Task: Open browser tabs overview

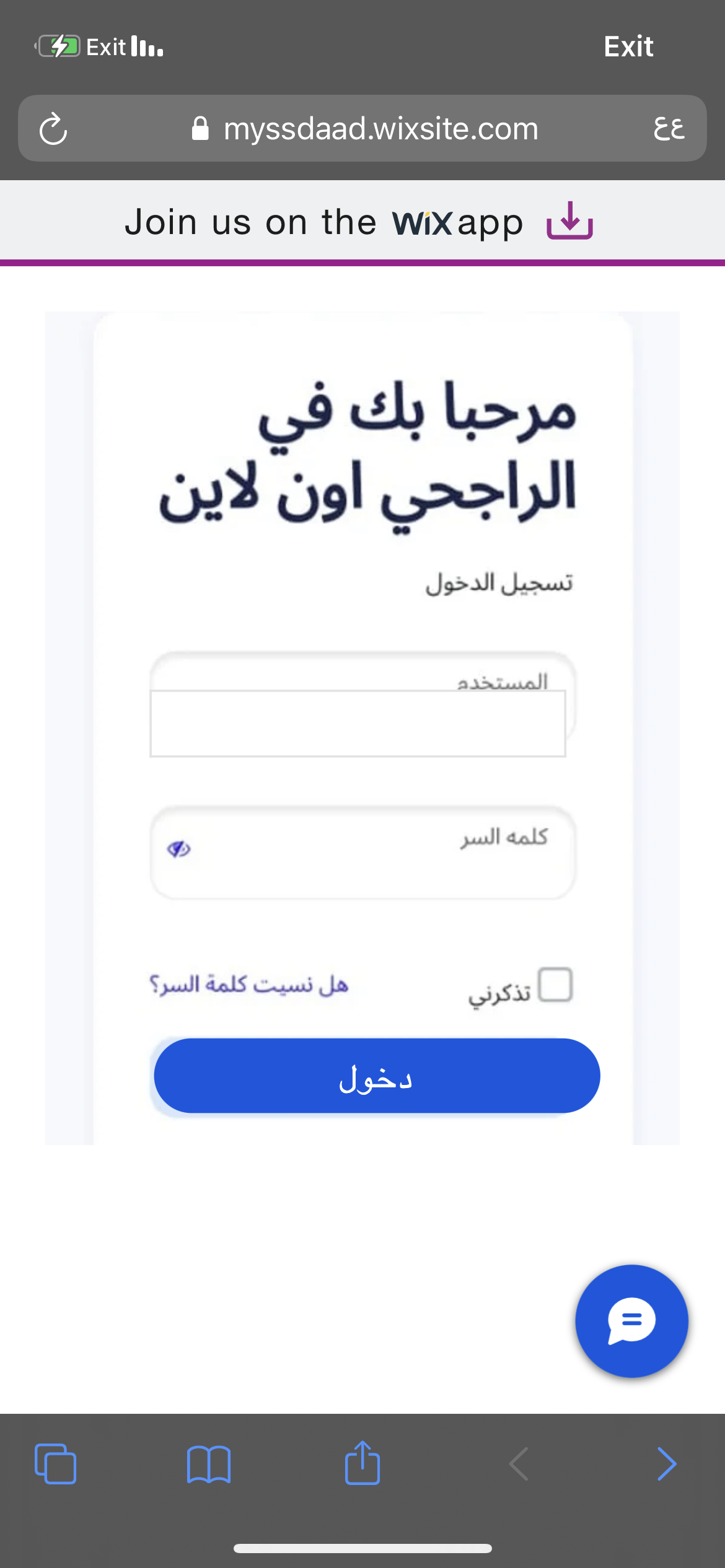Action: tap(56, 1464)
